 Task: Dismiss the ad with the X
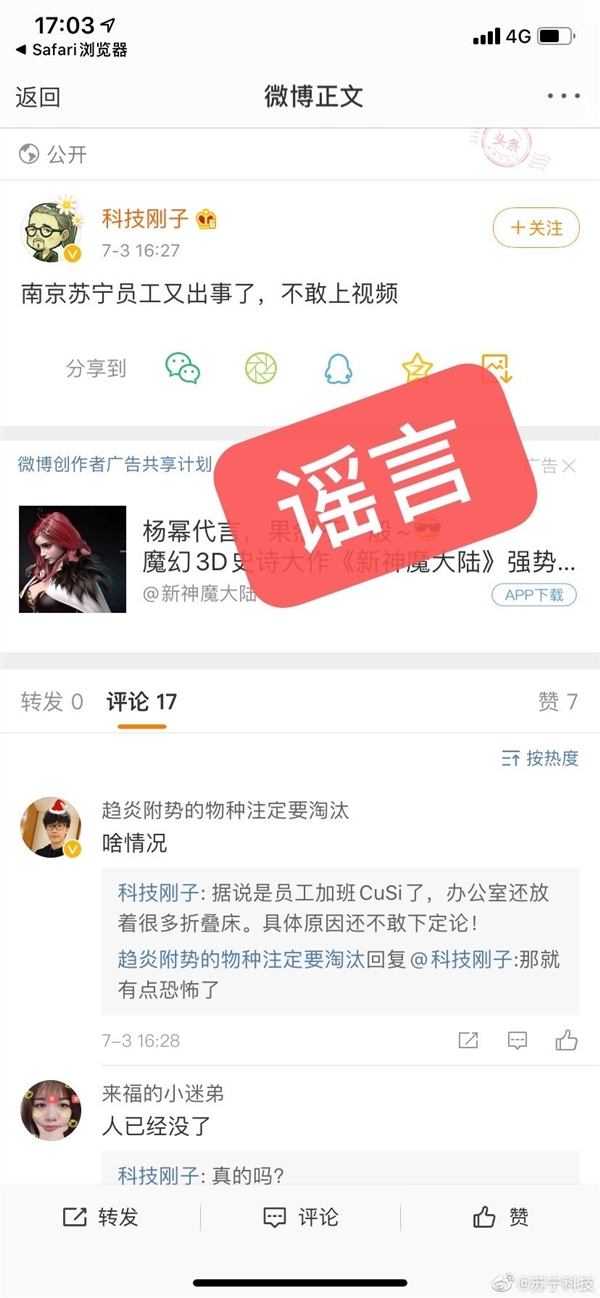(569, 466)
